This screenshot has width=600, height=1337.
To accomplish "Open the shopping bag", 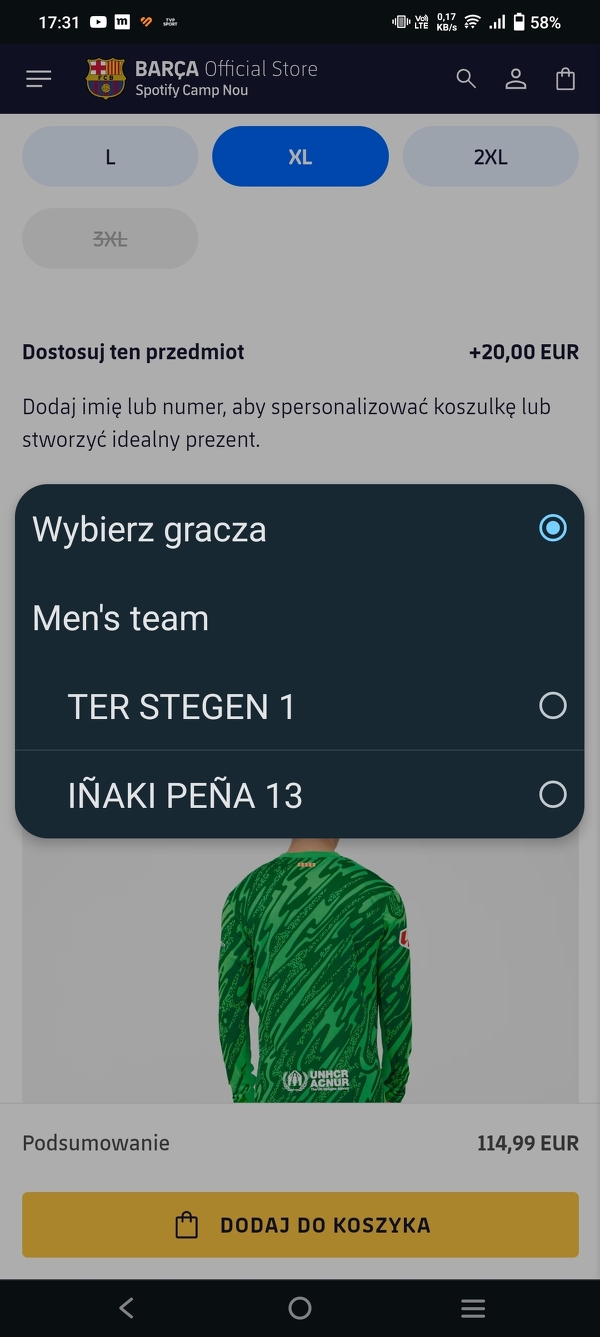I will pyautogui.click(x=566, y=79).
